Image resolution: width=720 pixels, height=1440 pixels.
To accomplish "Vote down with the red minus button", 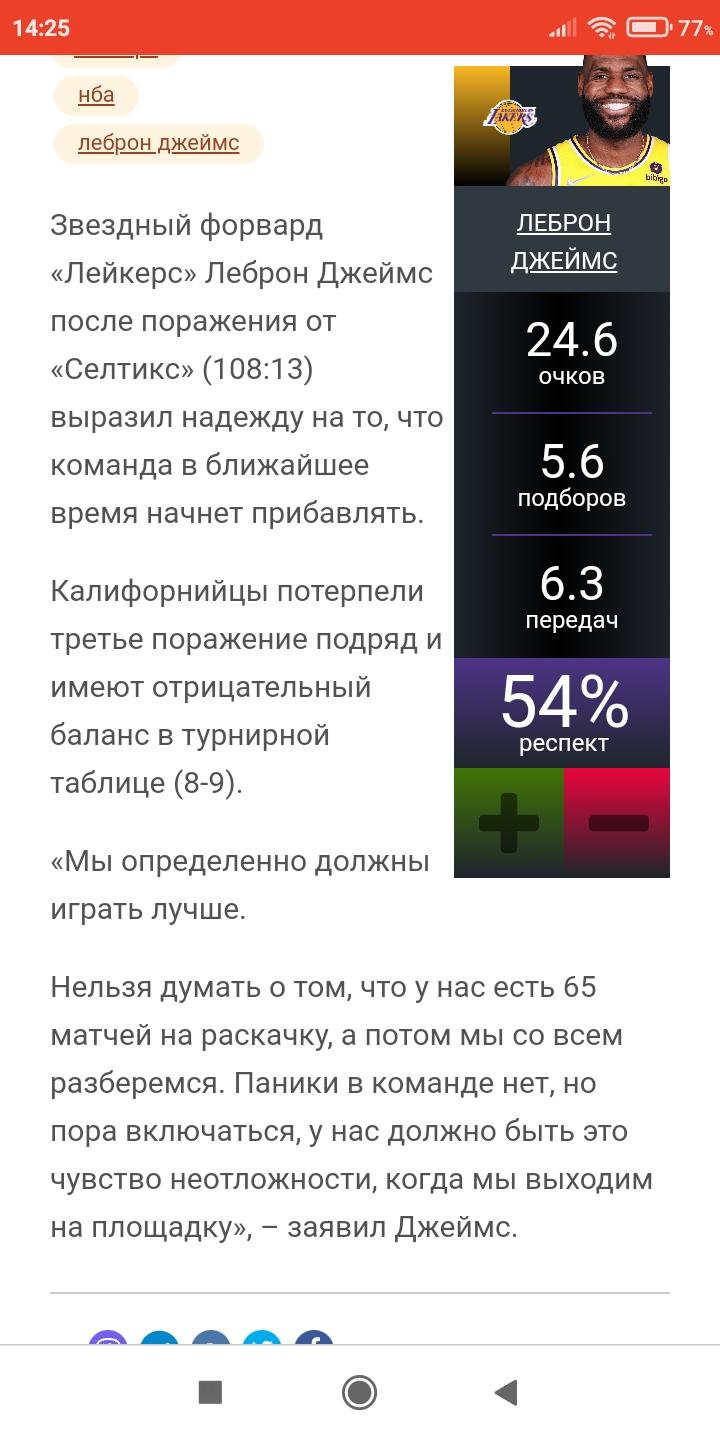I will point(618,823).
